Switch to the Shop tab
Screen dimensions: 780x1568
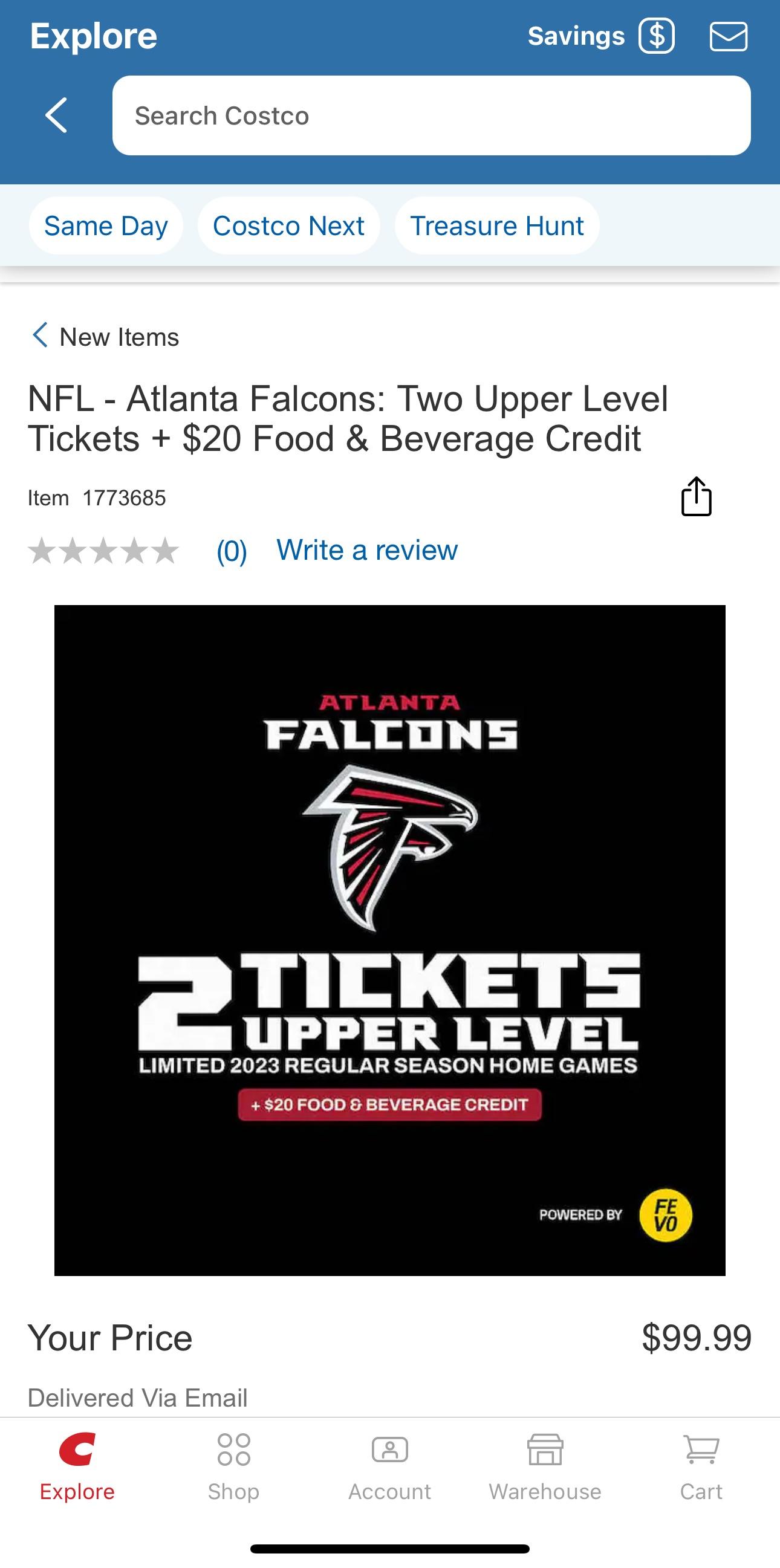234,1468
